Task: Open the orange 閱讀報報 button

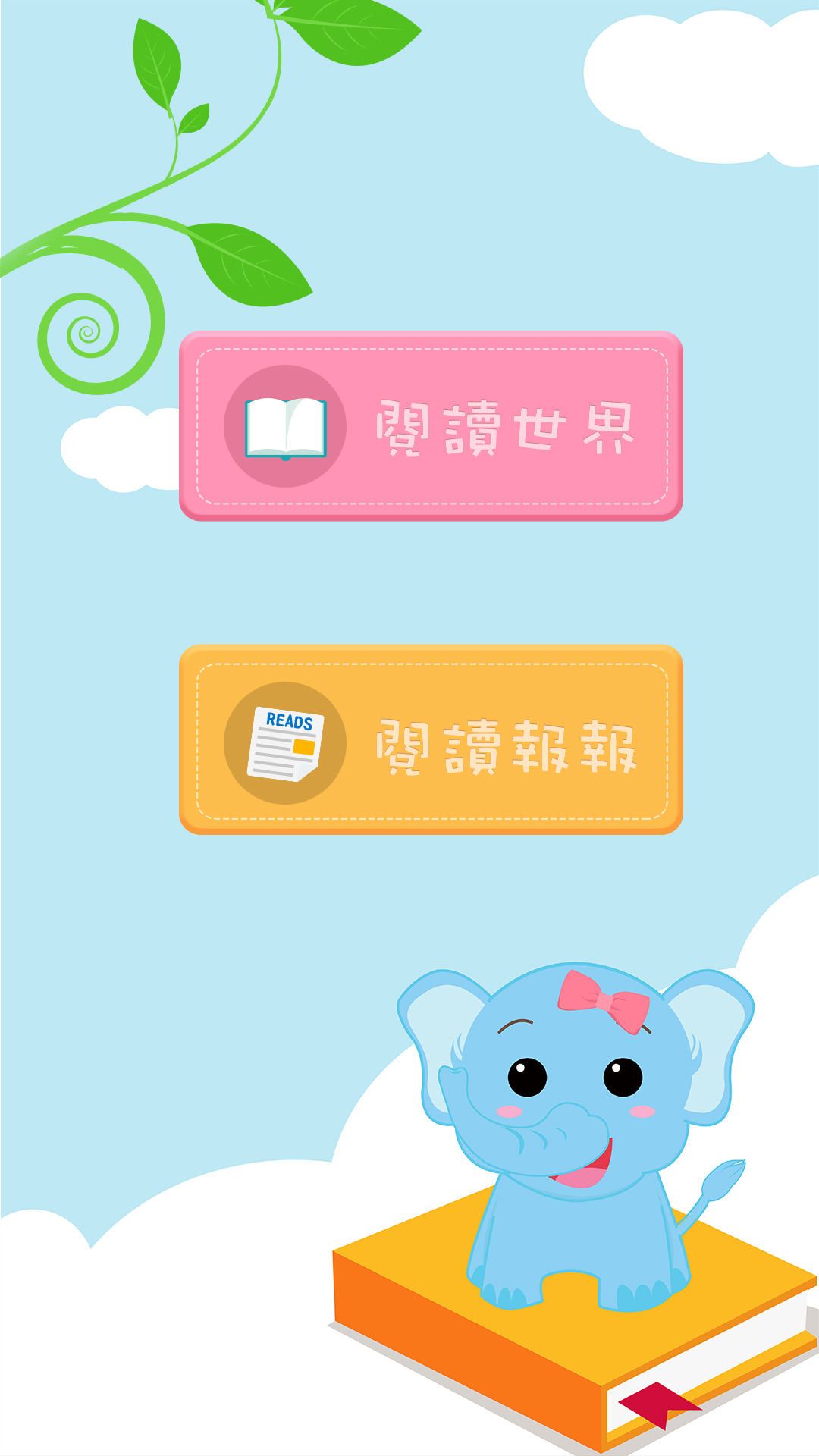Action: (431, 741)
